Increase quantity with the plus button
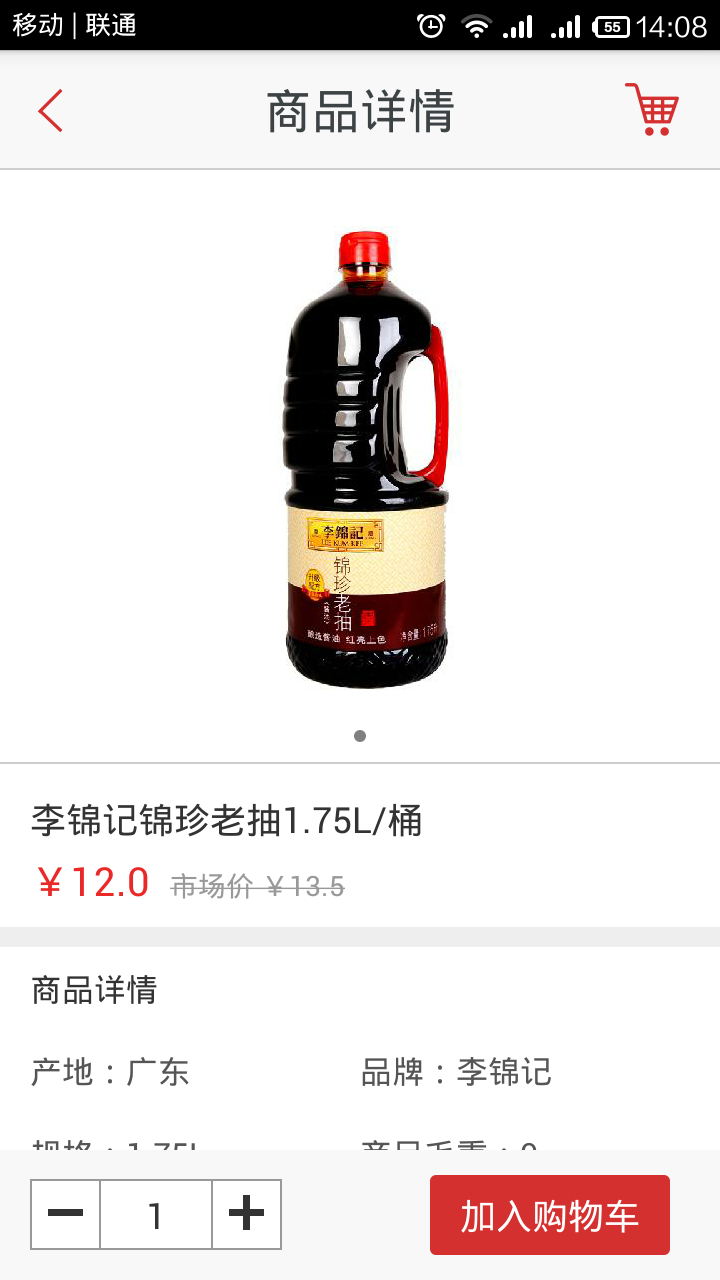 pyautogui.click(x=246, y=1214)
